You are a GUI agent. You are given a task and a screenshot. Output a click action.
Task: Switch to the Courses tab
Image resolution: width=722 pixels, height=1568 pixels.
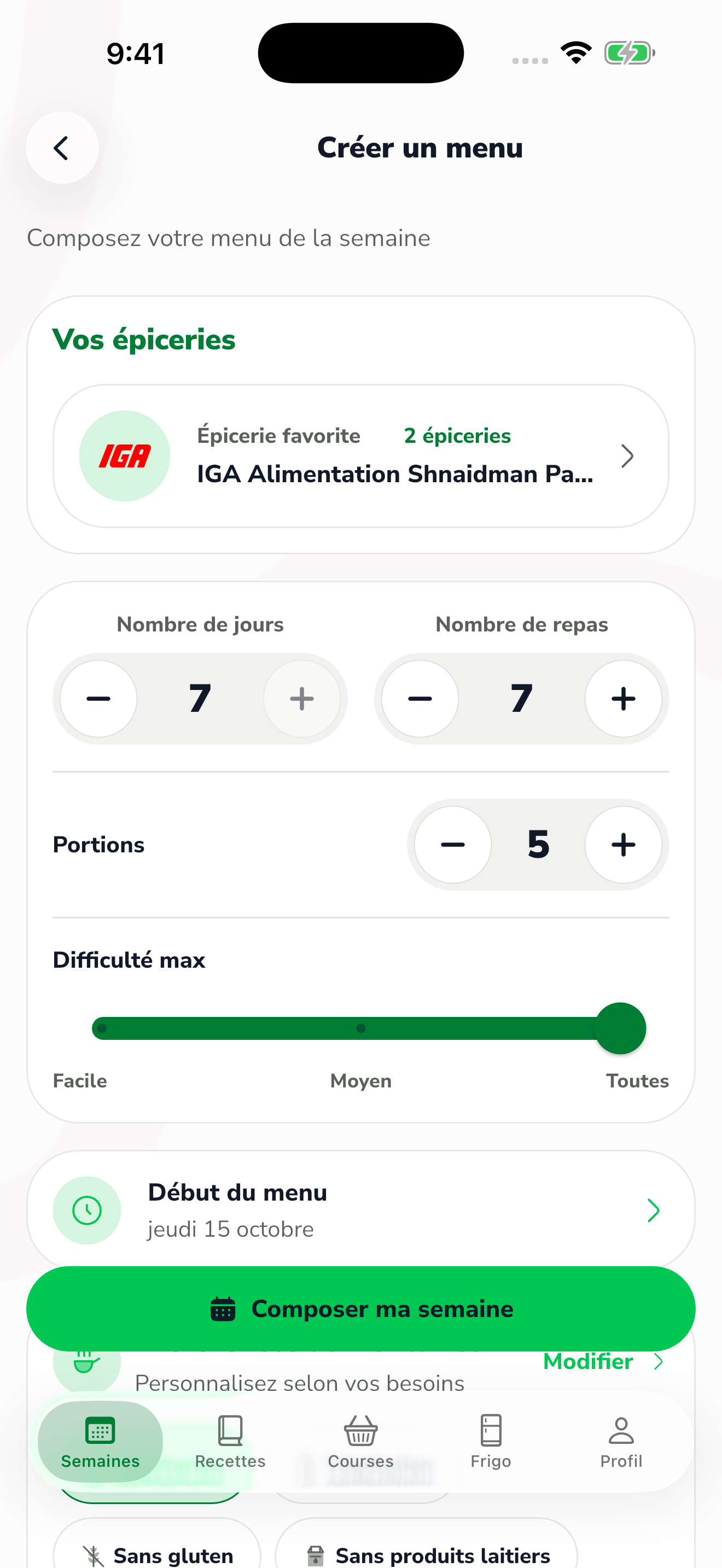click(361, 1442)
